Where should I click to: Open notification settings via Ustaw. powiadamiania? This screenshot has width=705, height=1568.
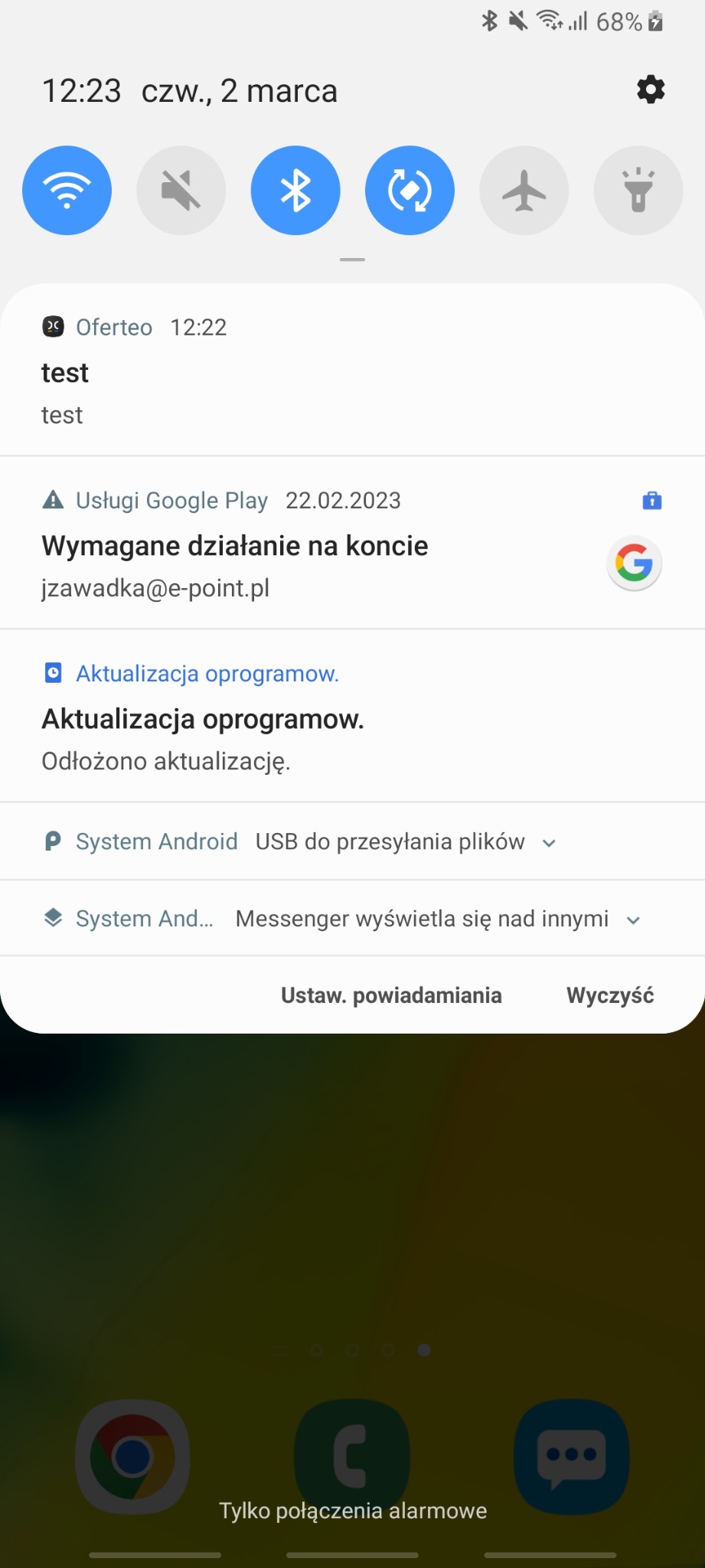(x=390, y=995)
